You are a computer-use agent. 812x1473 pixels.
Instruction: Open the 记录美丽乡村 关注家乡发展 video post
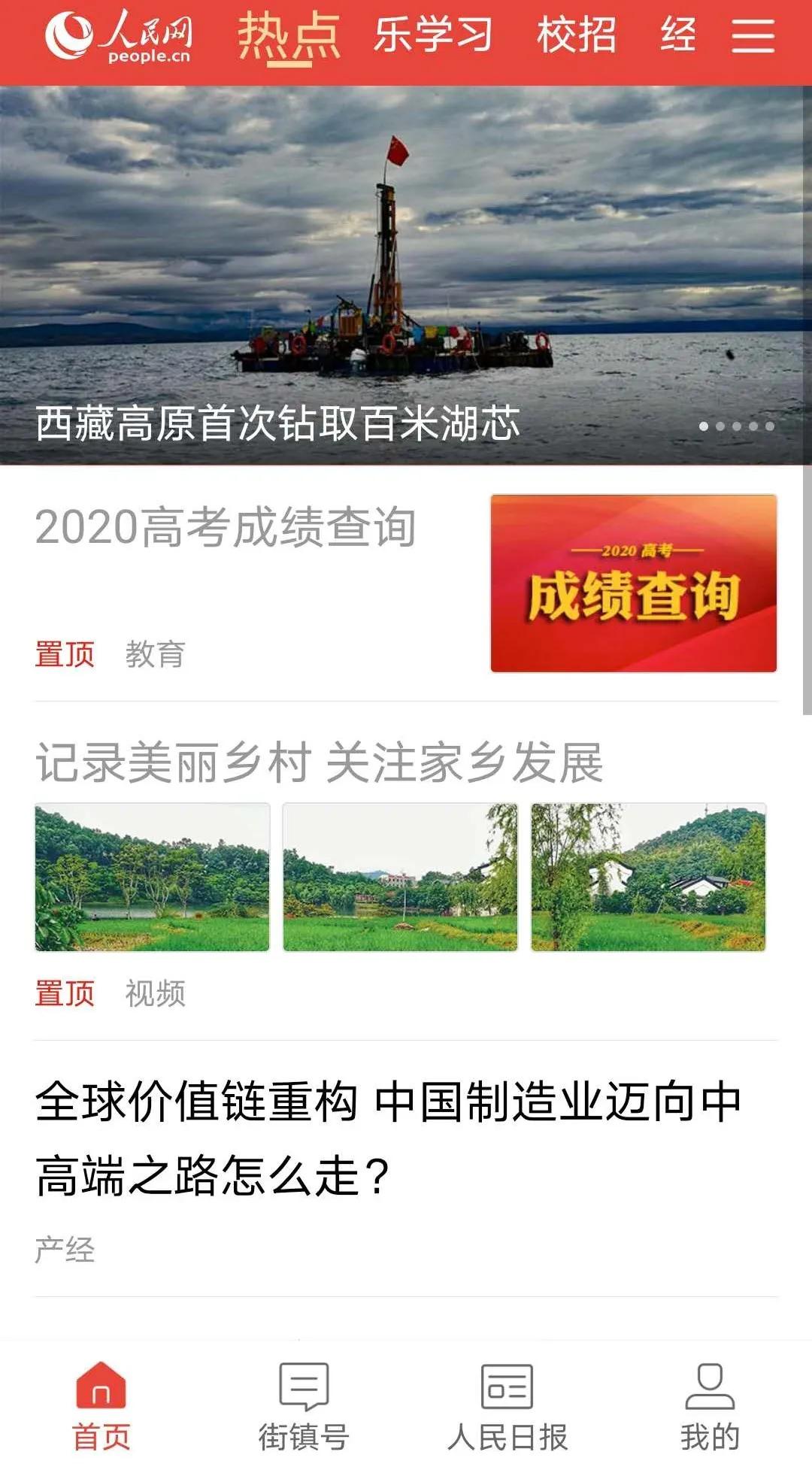point(320,763)
